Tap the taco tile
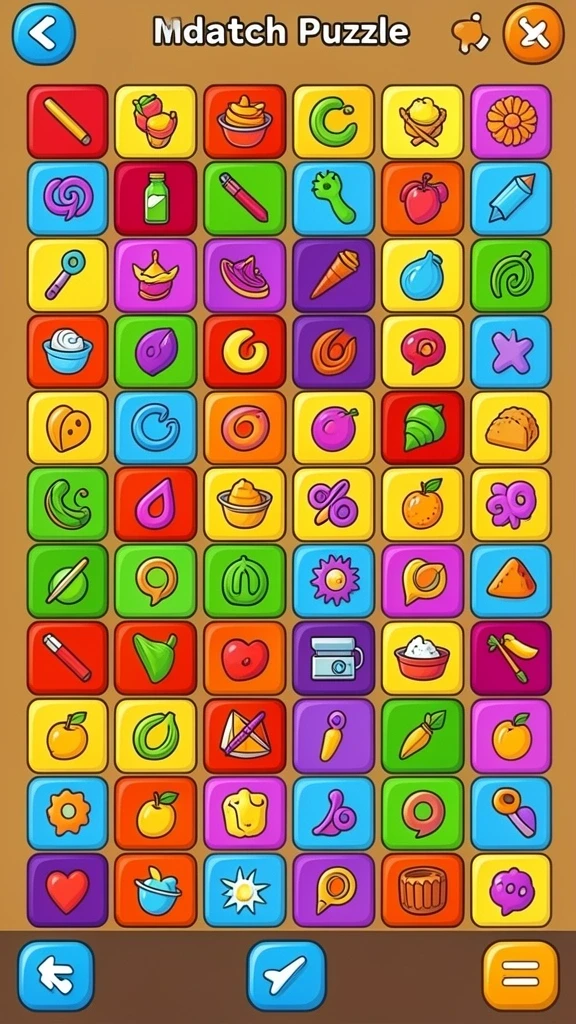This screenshot has height=1024, width=576. pos(511,428)
